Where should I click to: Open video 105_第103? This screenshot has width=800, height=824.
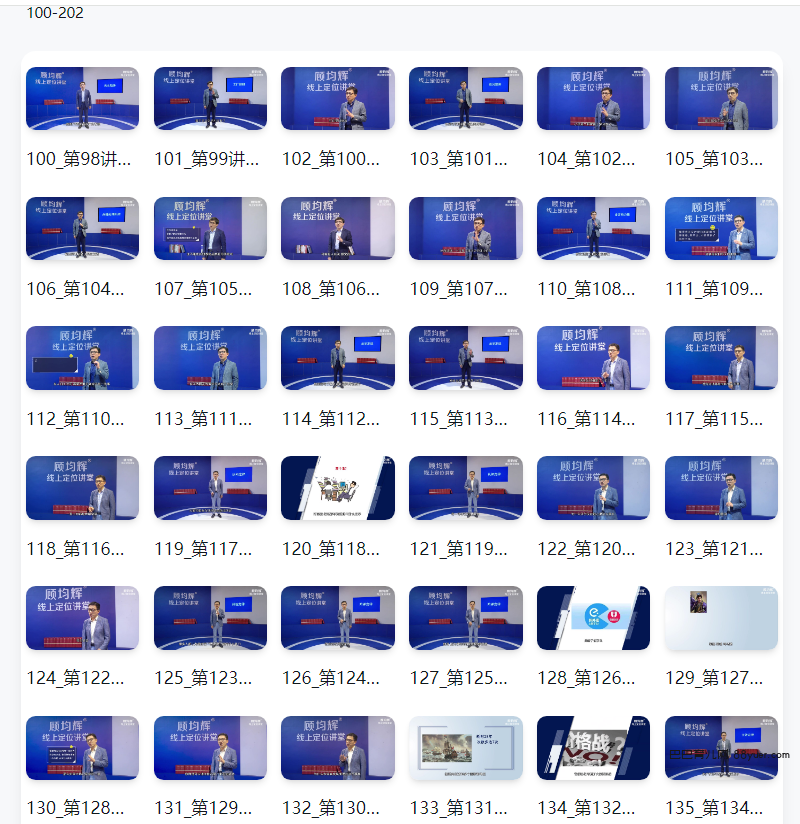click(721, 99)
